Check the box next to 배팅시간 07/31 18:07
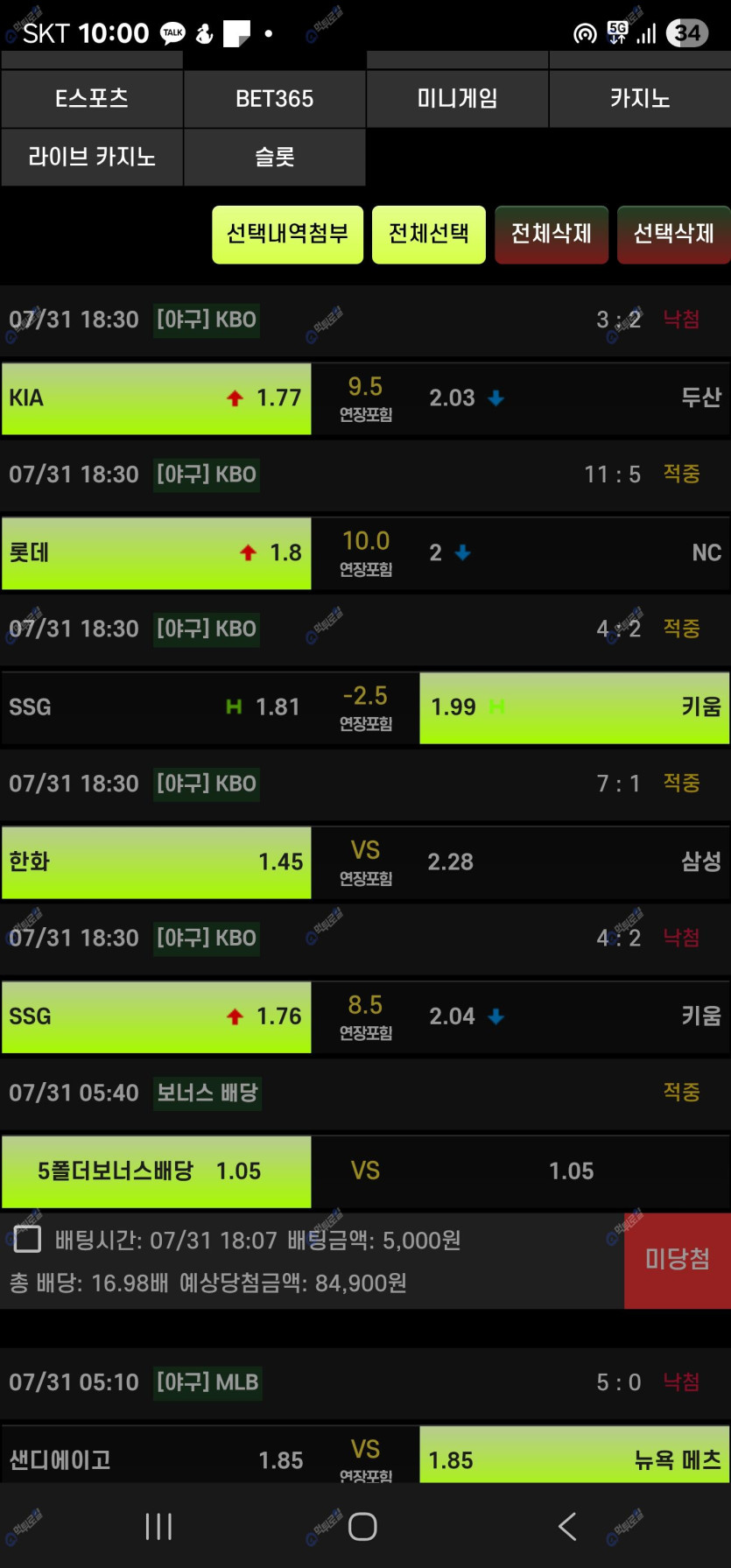Image resolution: width=731 pixels, height=1568 pixels. tap(27, 1239)
